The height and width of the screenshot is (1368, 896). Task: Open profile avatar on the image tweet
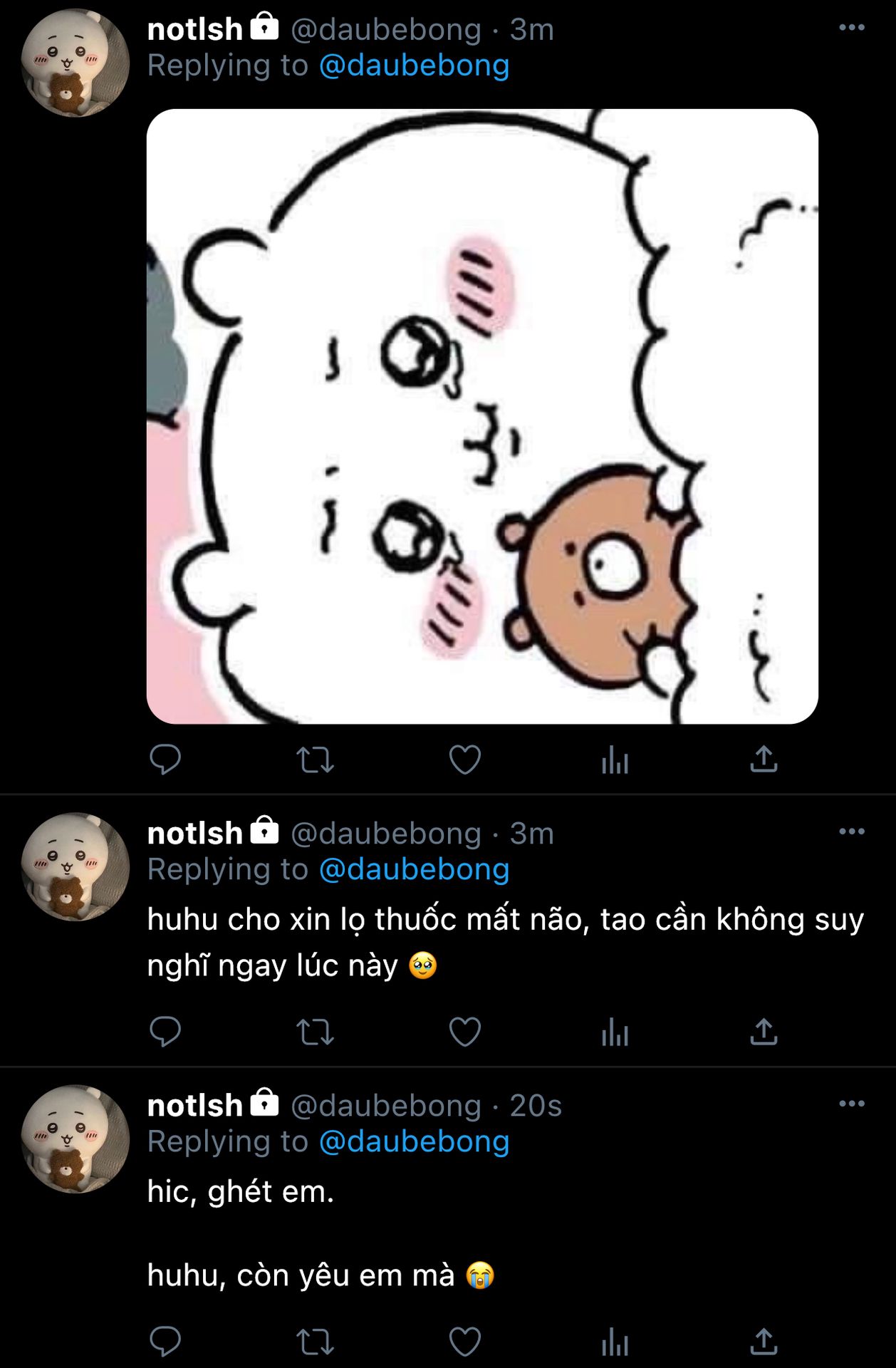75,63
